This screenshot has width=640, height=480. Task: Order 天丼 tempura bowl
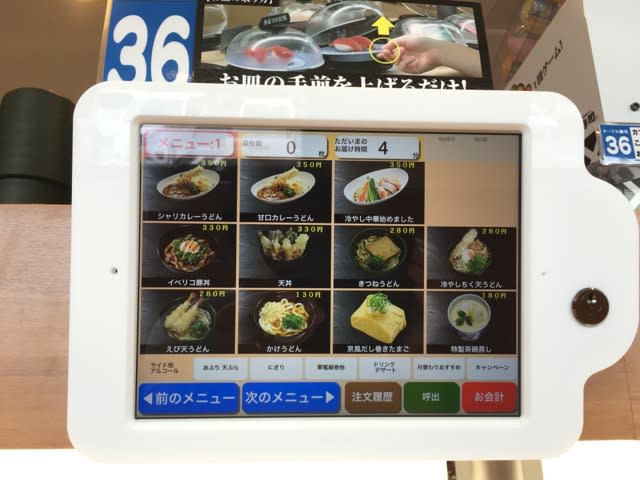pos(284,256)
